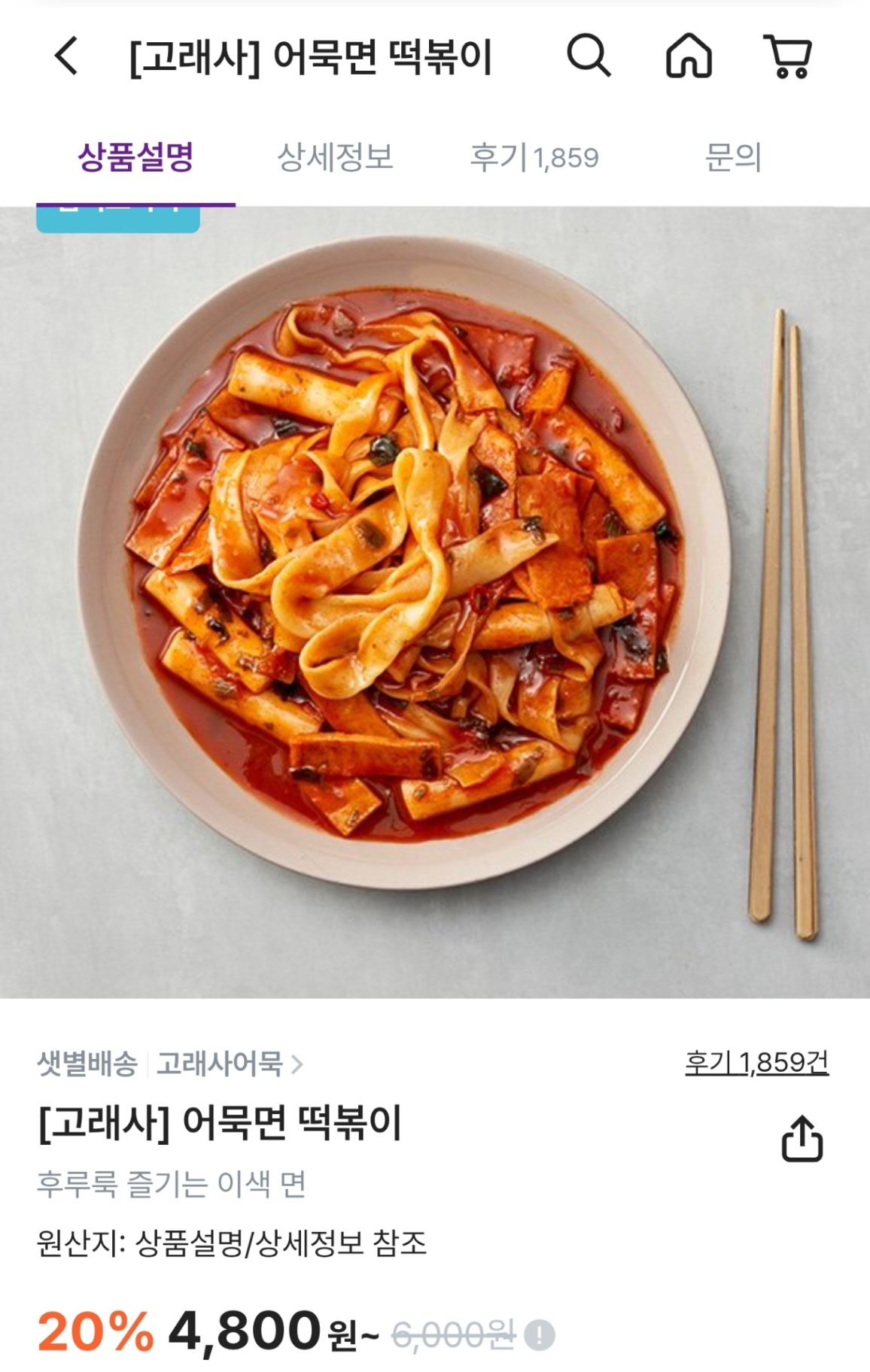
Task: Open the 고래사어묵 brand page
Action: [229, 1064]
